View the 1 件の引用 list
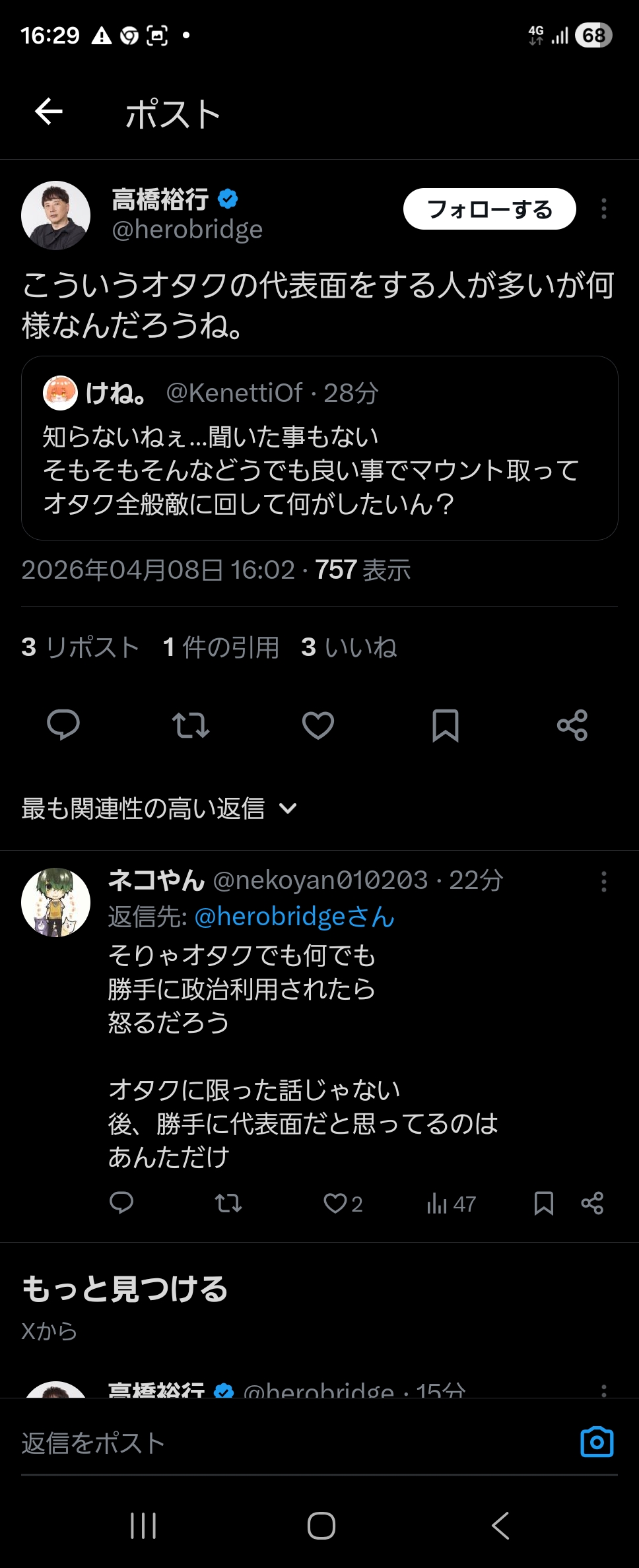The image size is (639, 1568). coord(221,647)
